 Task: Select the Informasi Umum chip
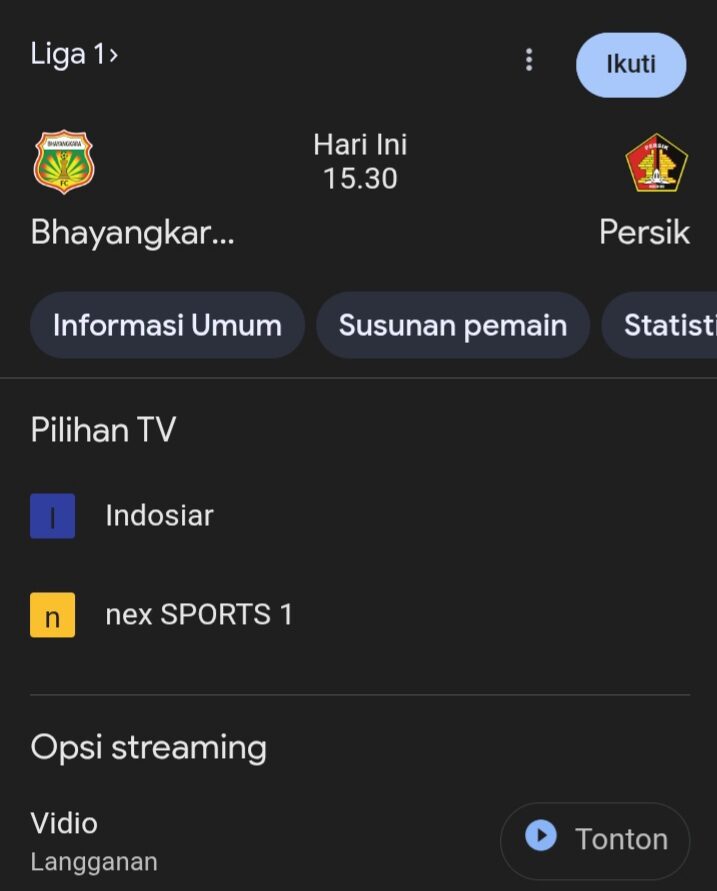167,325
